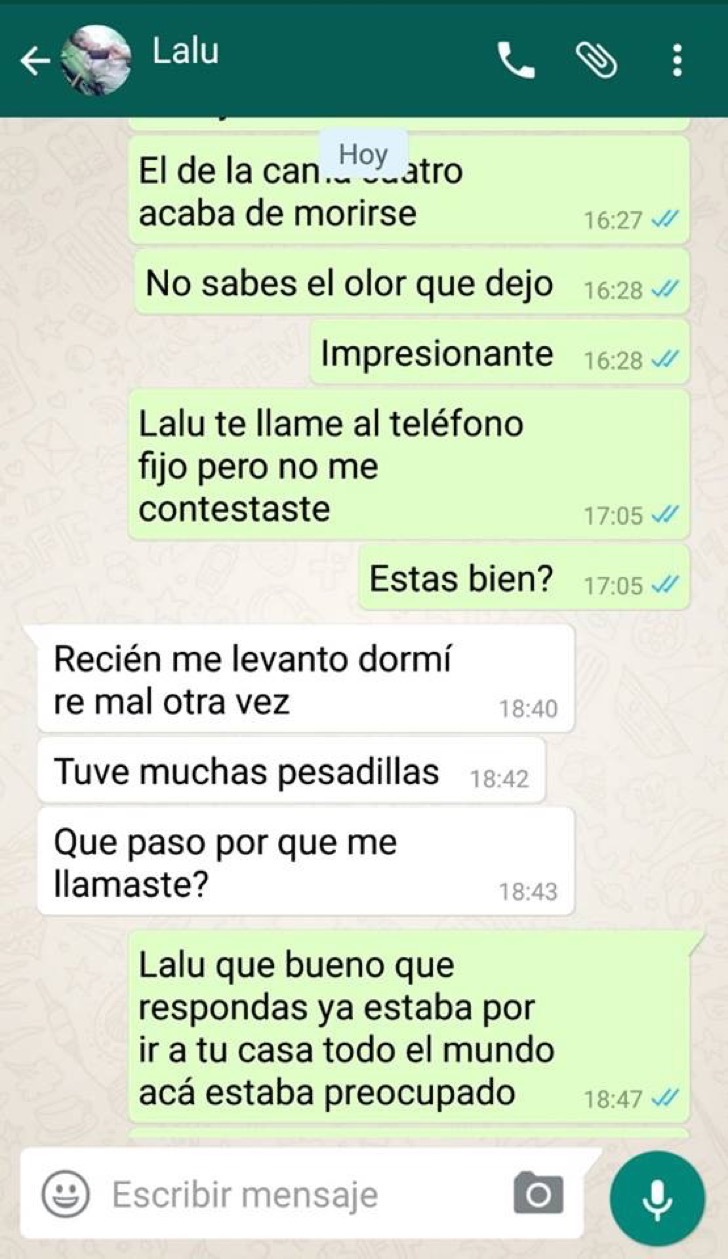This screenshot has height=1259, width=728.
Task: Open the emoji picker
Action: (x=66, y=1194)
